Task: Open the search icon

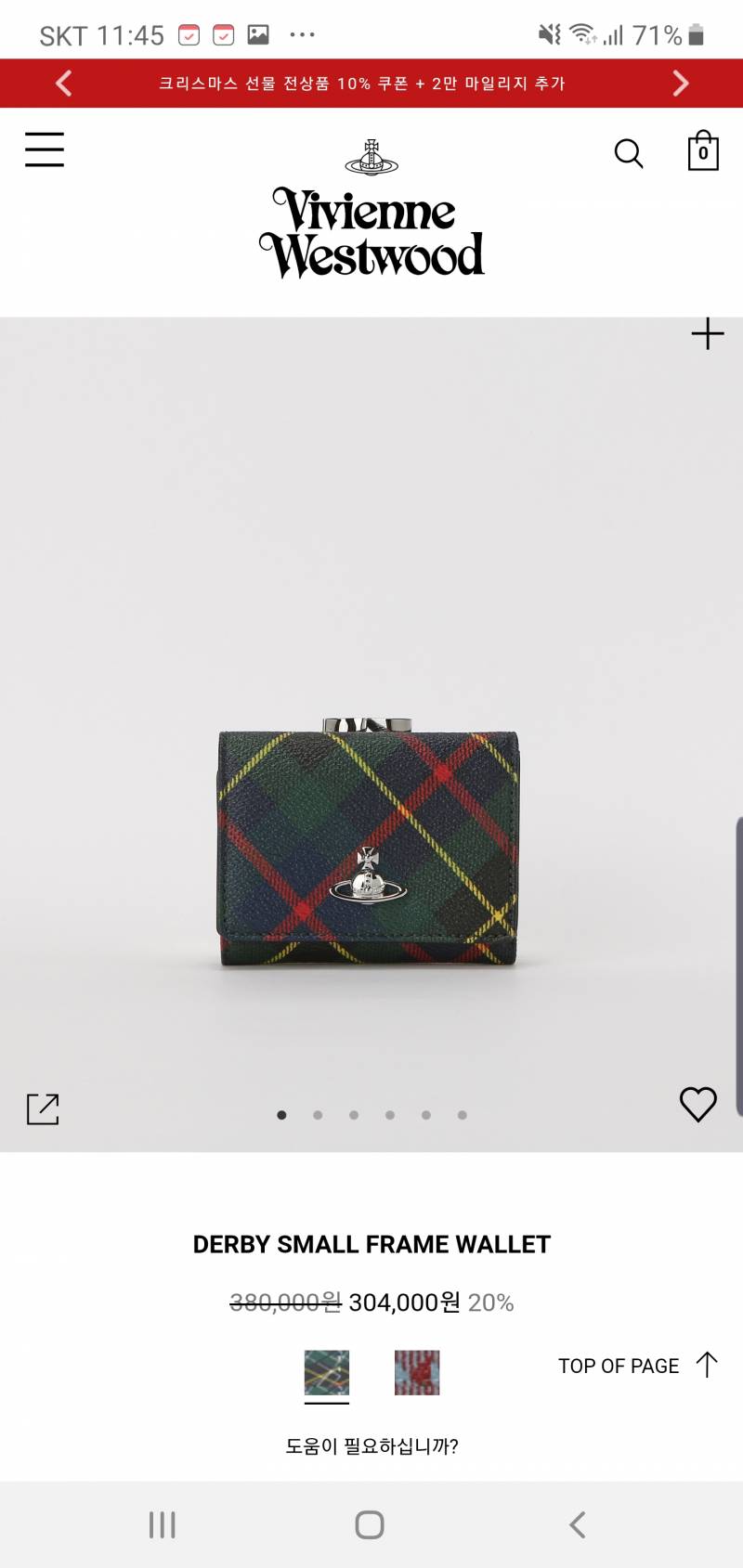Action: click(629, 153)
